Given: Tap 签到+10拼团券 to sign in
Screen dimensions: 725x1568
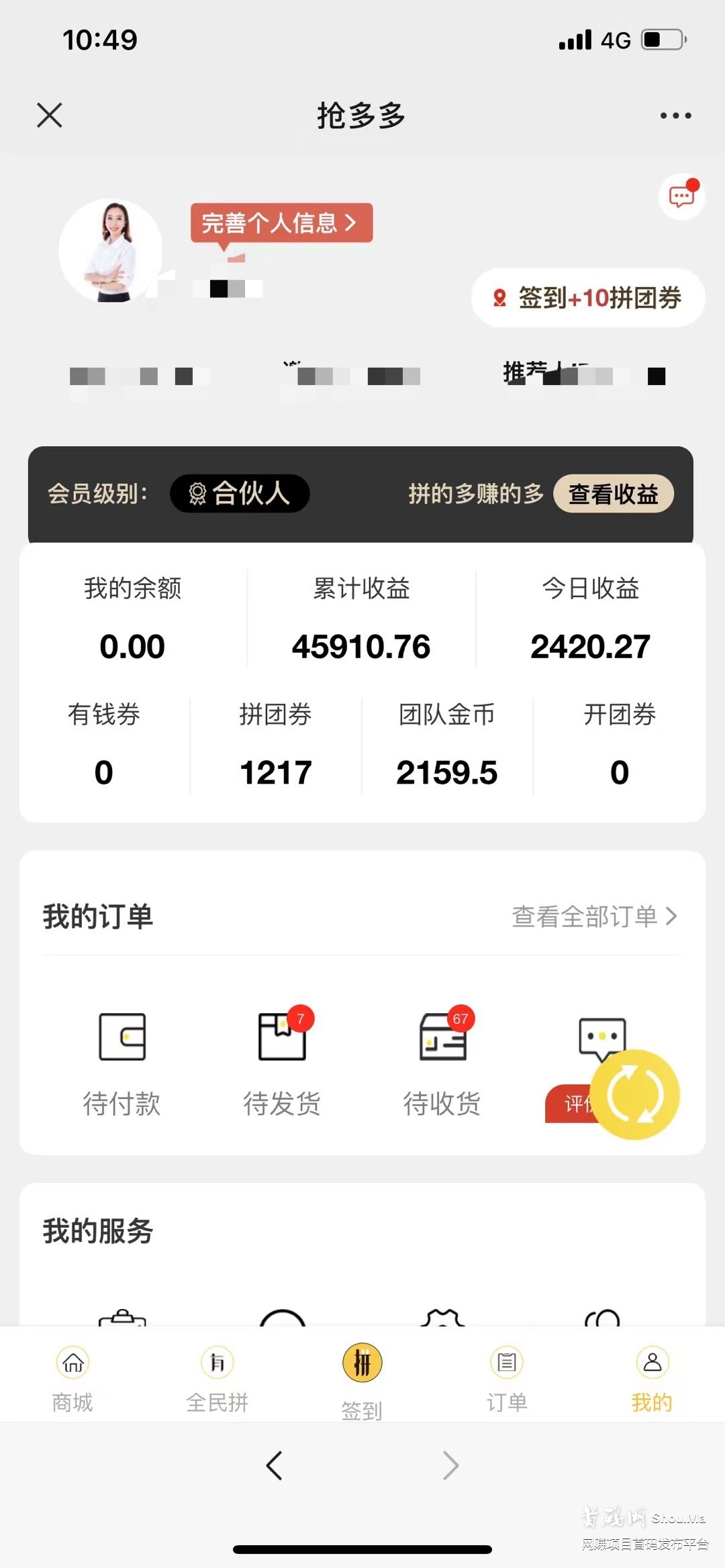Looking at the screenshot, I should 587,299.
